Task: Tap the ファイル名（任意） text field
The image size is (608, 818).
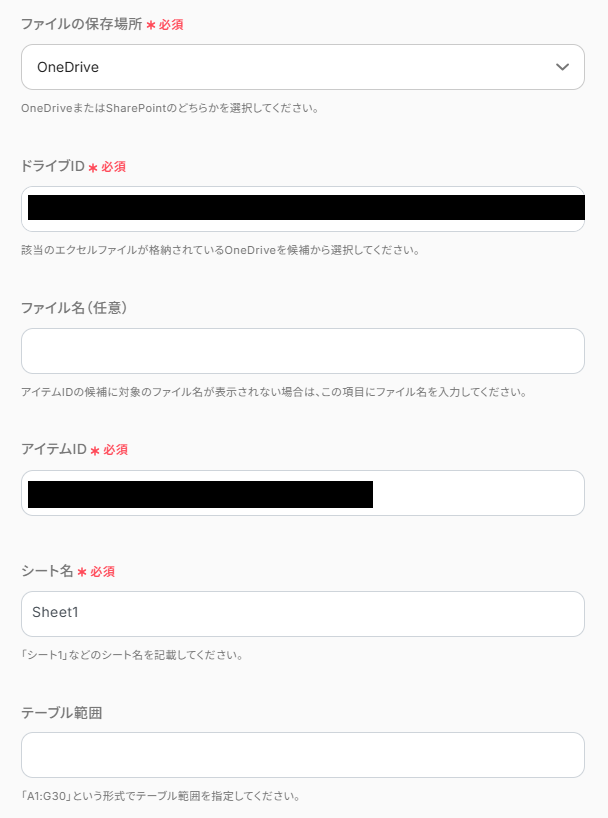Action: point(302,351)
